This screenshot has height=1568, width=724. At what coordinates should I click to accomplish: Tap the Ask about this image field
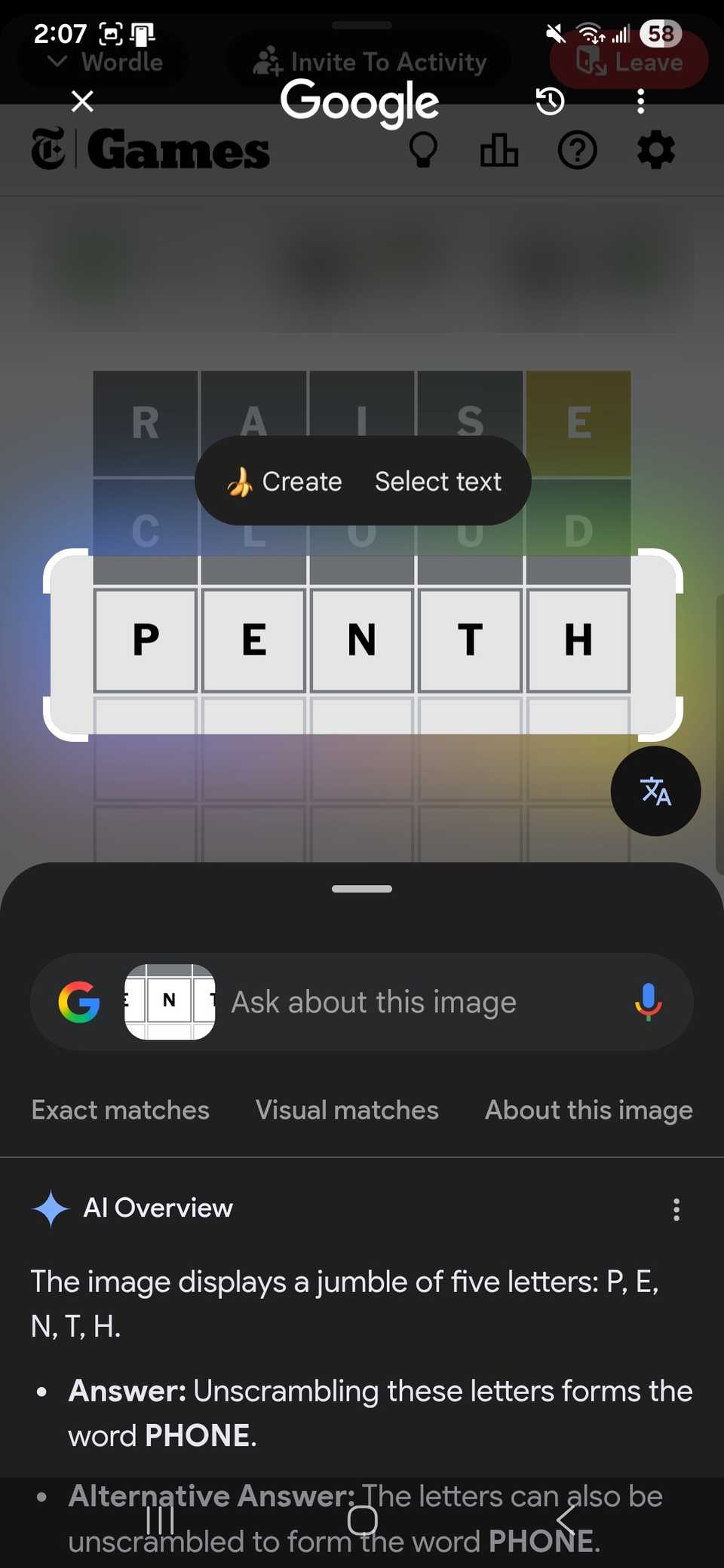pyautogui.click(x=373, y=1002)
